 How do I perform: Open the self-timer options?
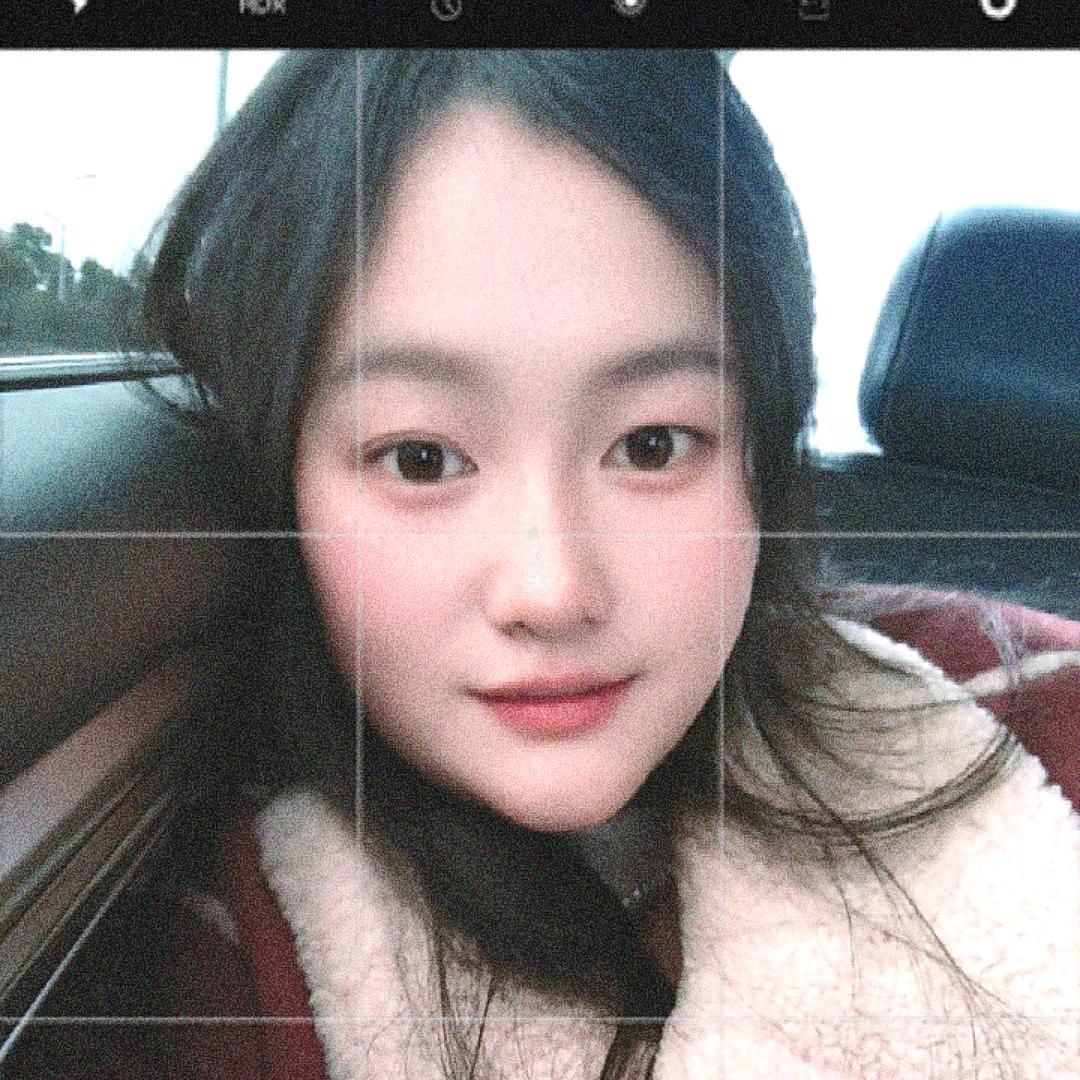[446, 8]
